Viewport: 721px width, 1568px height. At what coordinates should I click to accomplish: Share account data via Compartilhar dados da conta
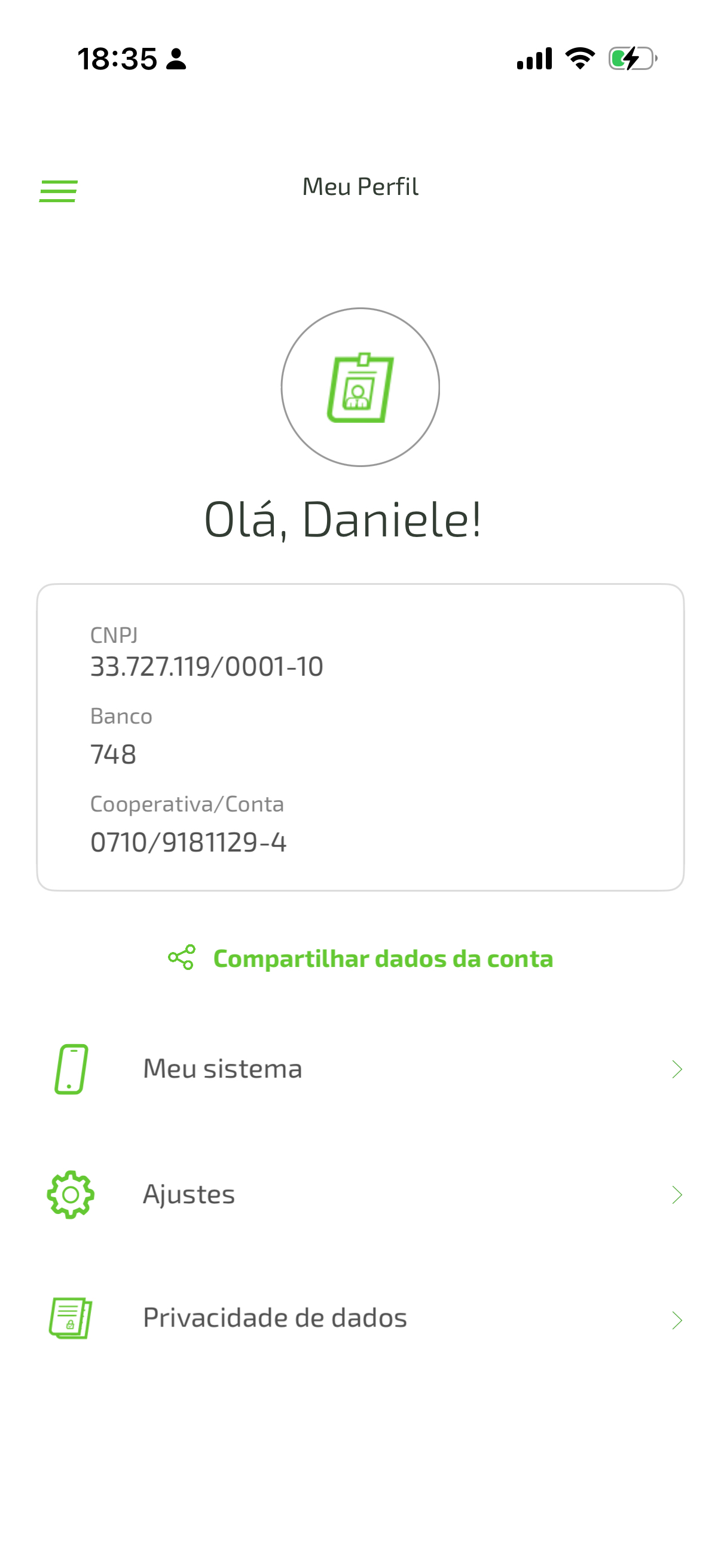click(360, 958)
